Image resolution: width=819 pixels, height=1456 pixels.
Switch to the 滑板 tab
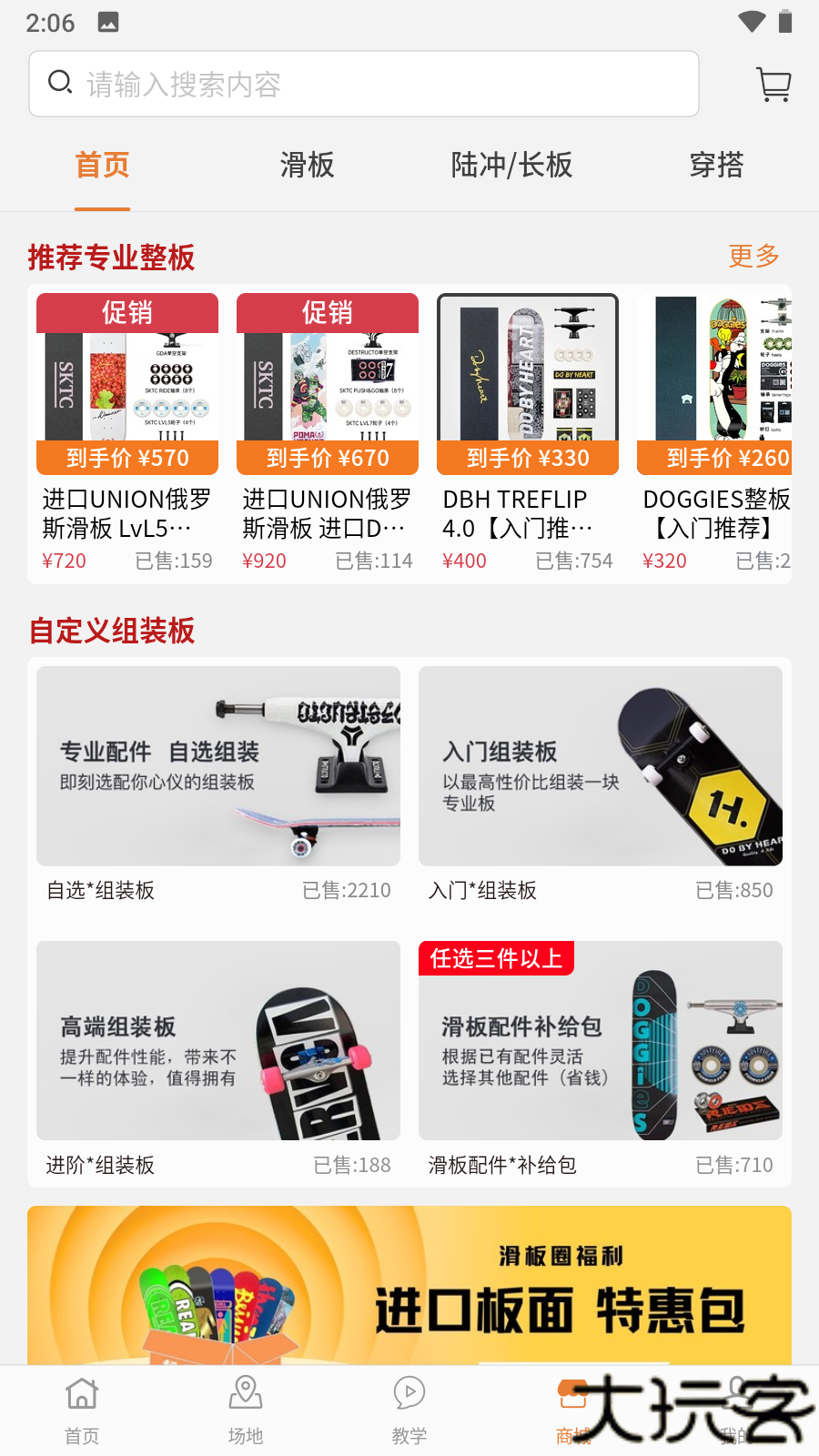(307, 165)
